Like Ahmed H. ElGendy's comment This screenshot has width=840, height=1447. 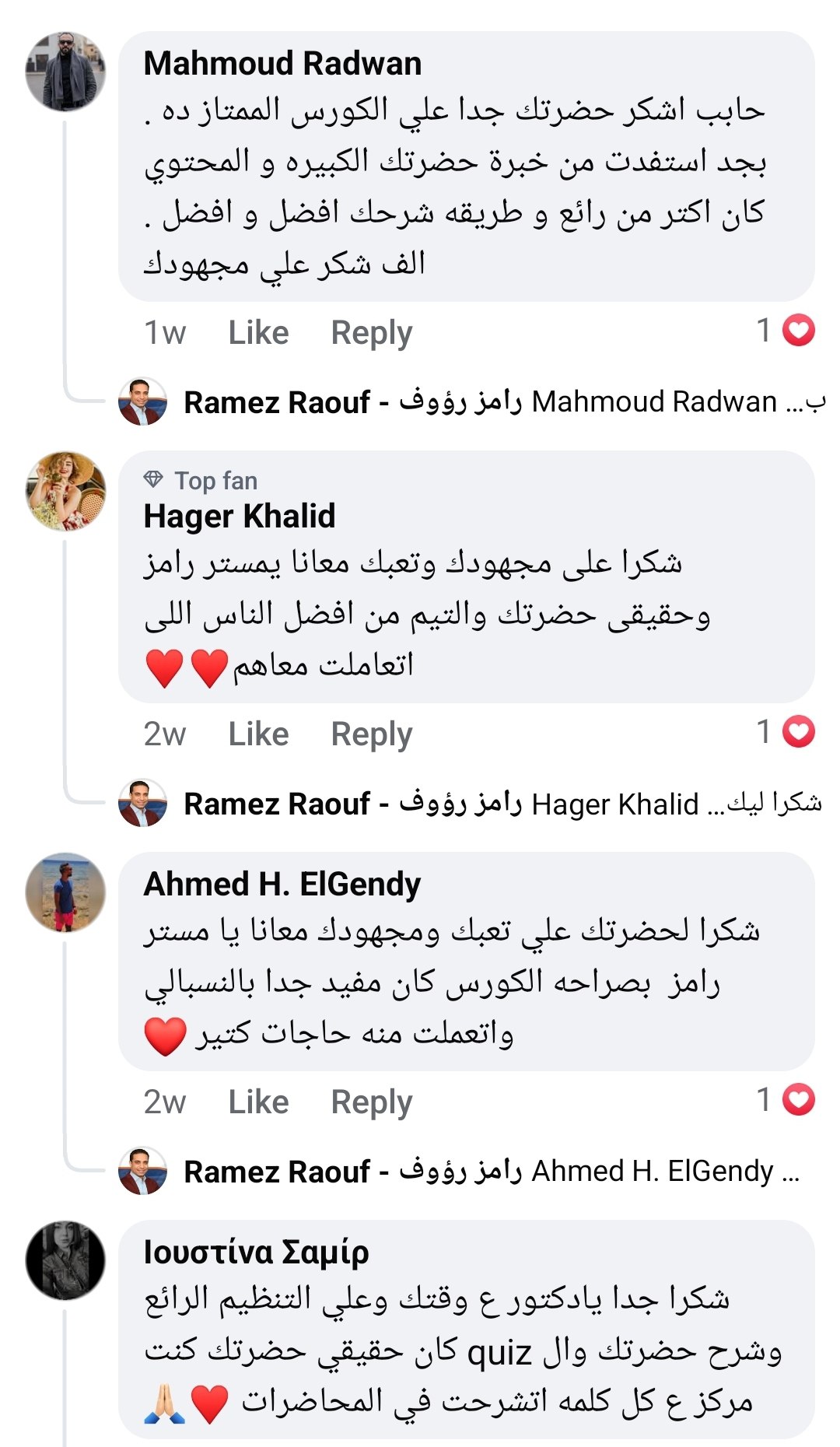click(258, 1102)
